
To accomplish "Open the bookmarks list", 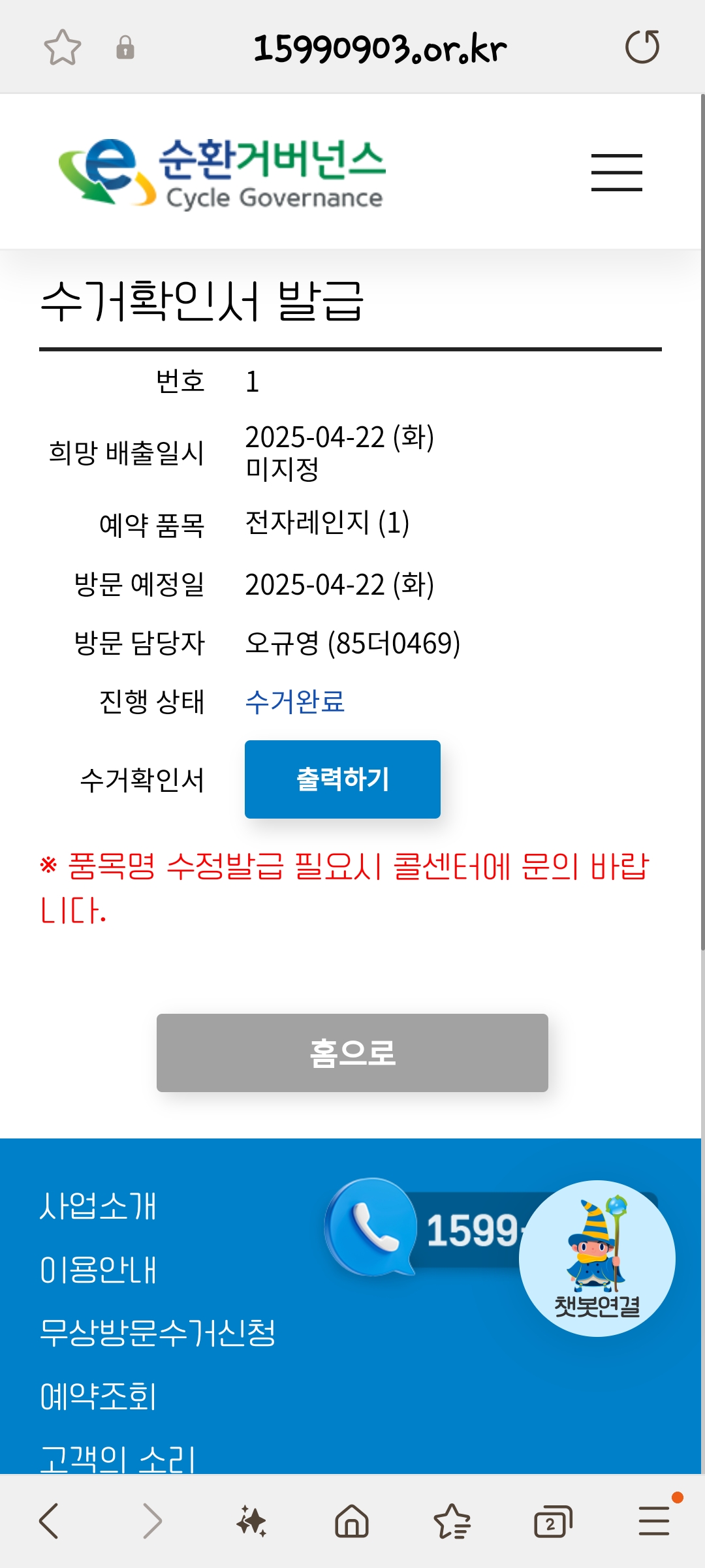I will point(452,1520).
